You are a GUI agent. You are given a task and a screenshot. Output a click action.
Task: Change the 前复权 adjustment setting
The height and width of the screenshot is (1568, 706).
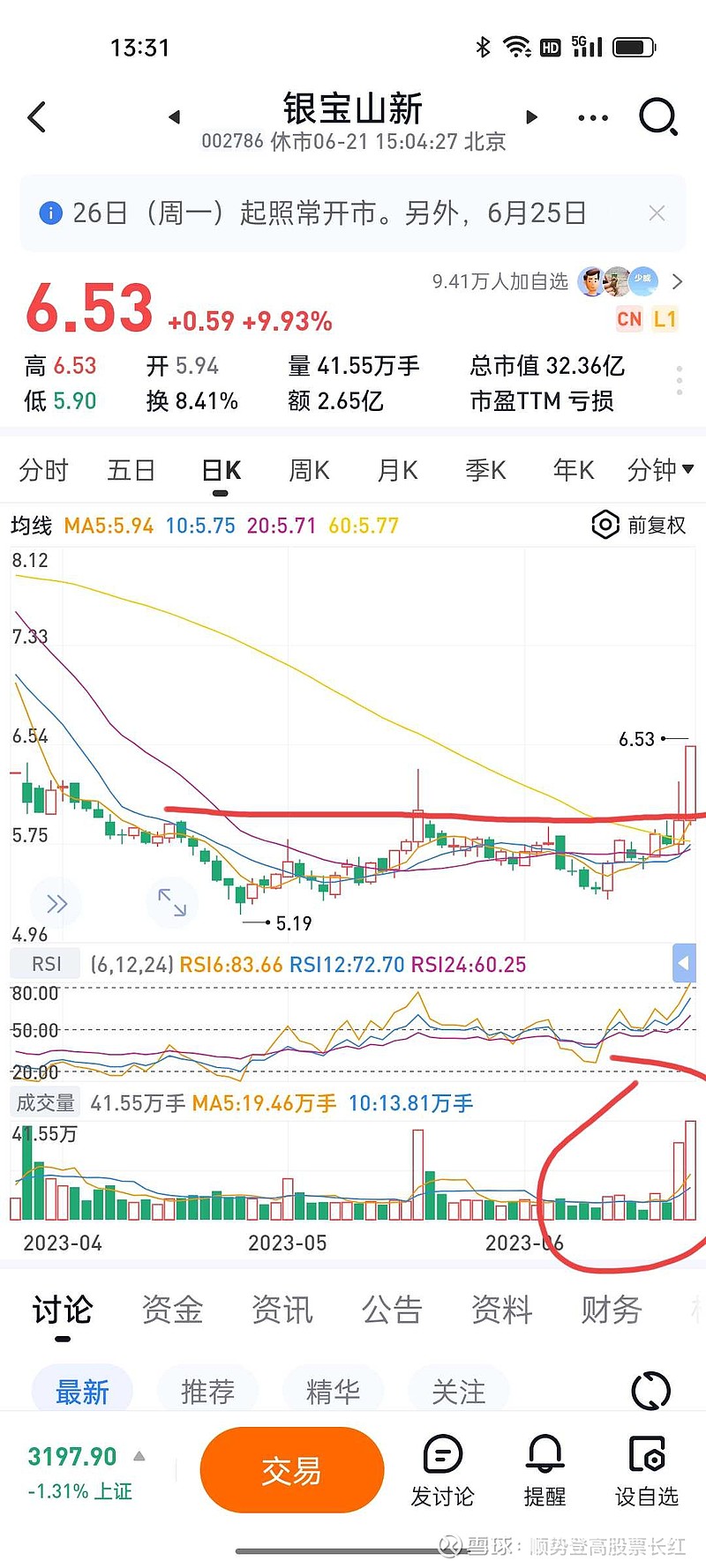click(x=639, y=526)
